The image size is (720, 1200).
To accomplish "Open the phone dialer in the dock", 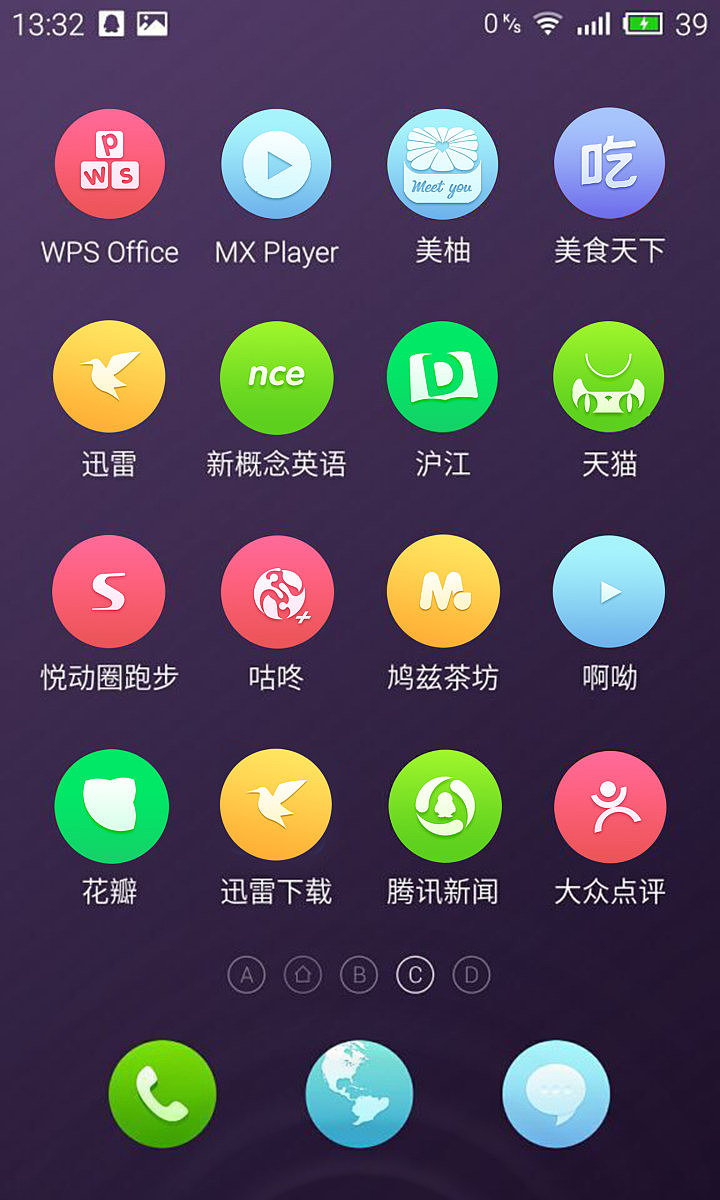I will pyautogui.click(x=162, y=1094).
